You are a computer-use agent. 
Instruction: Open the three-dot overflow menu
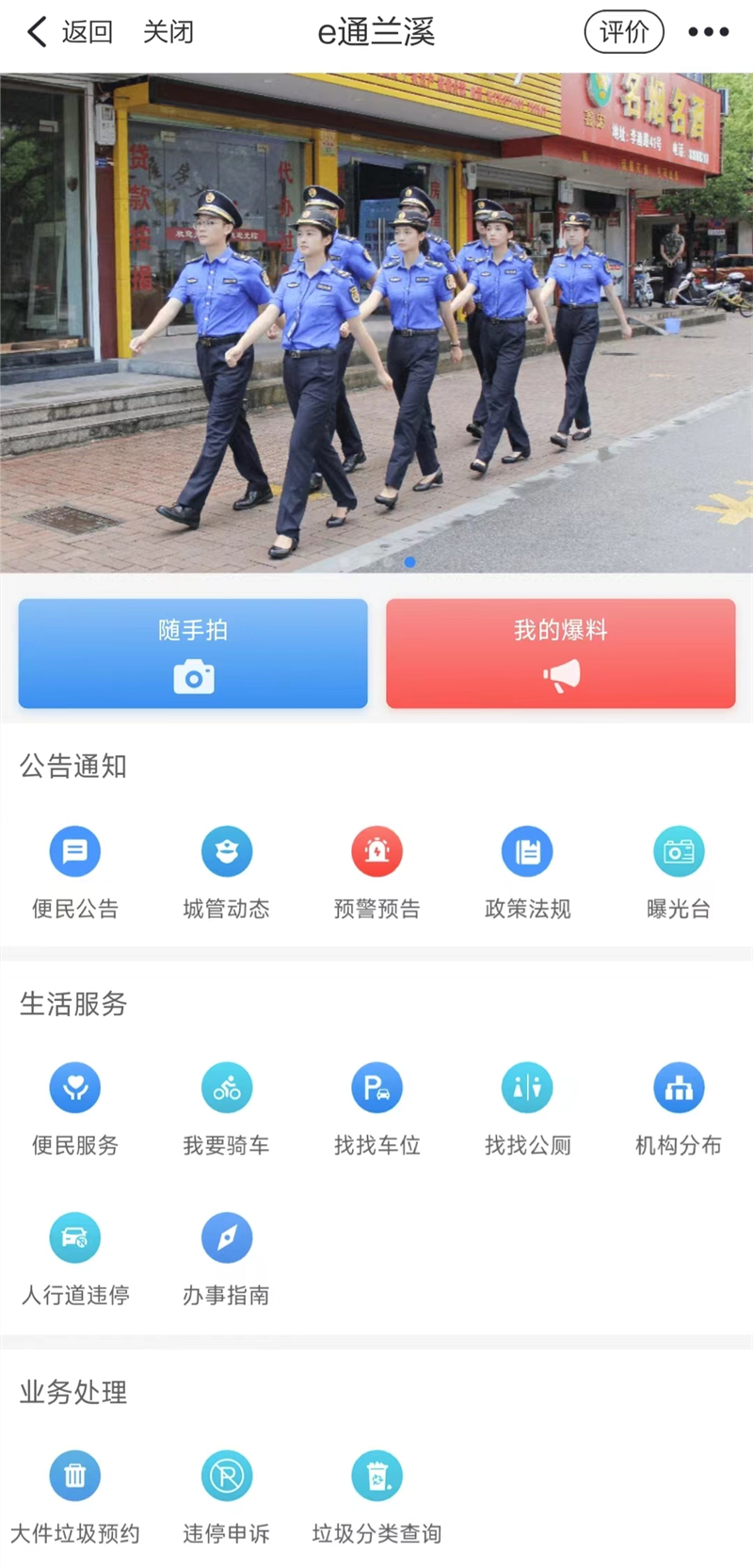(x=708, y=32)
